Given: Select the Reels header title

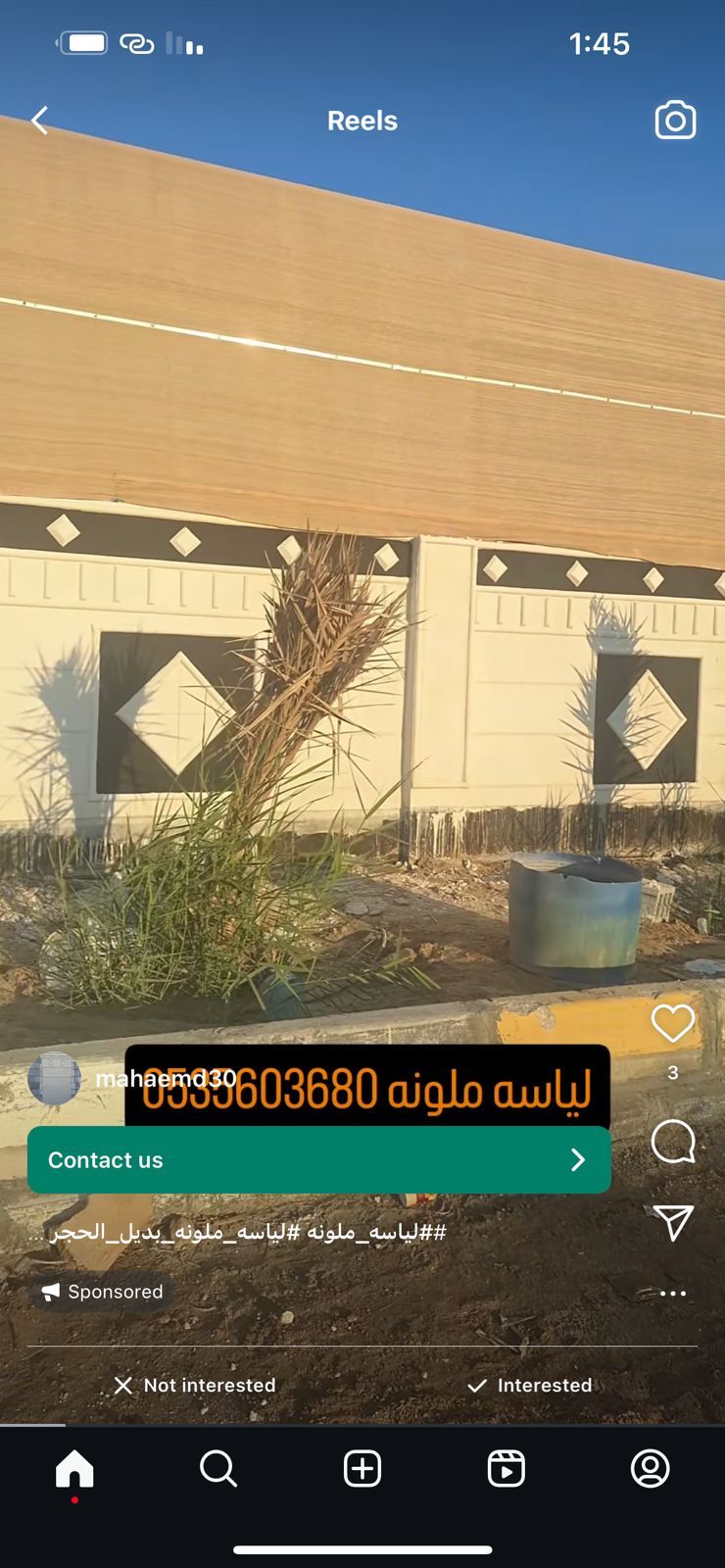Looking at the screenshot, I should coord(362,120).
